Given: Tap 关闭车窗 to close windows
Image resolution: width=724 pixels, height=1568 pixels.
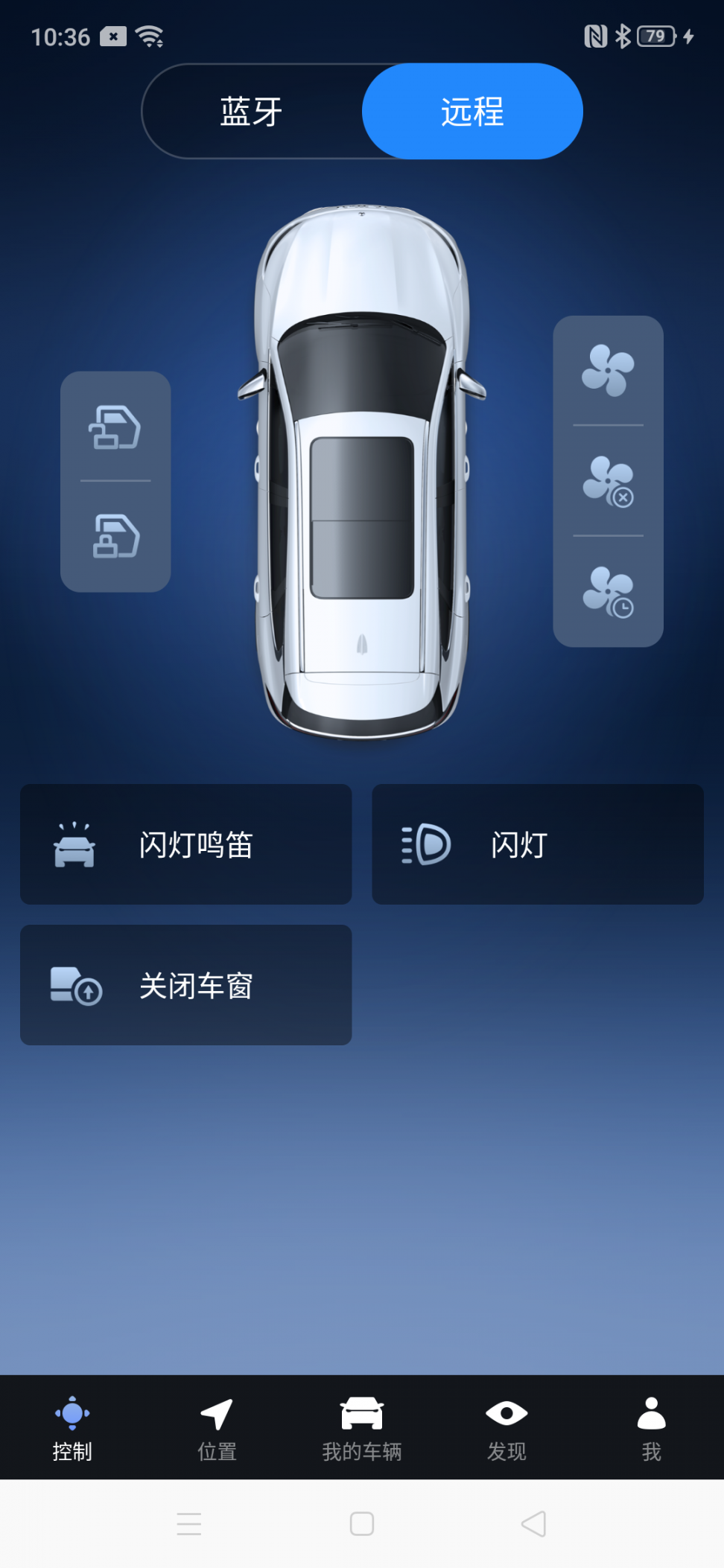Looking at the screenshot, I should [185, 985].
